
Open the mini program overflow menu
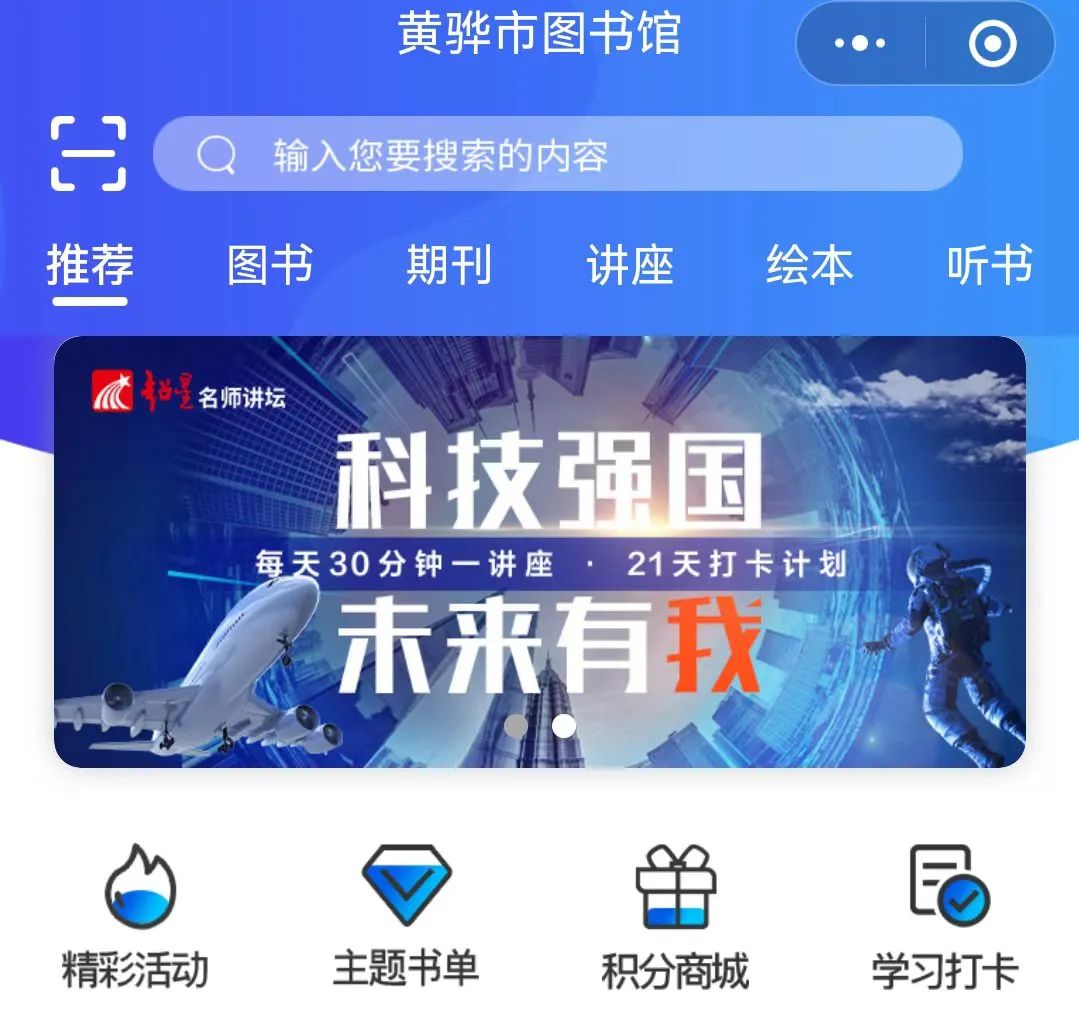point(860,43)
